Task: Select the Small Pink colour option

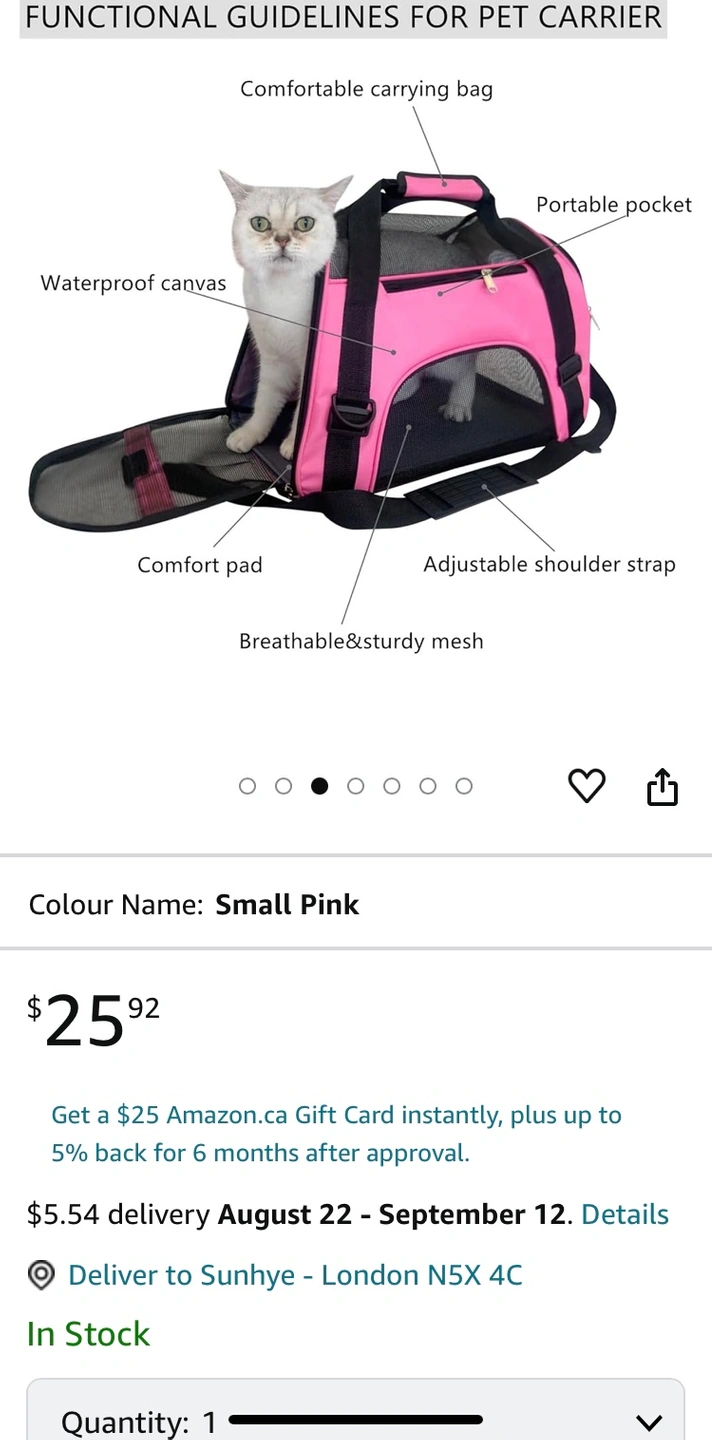Action: pos(286,904)
